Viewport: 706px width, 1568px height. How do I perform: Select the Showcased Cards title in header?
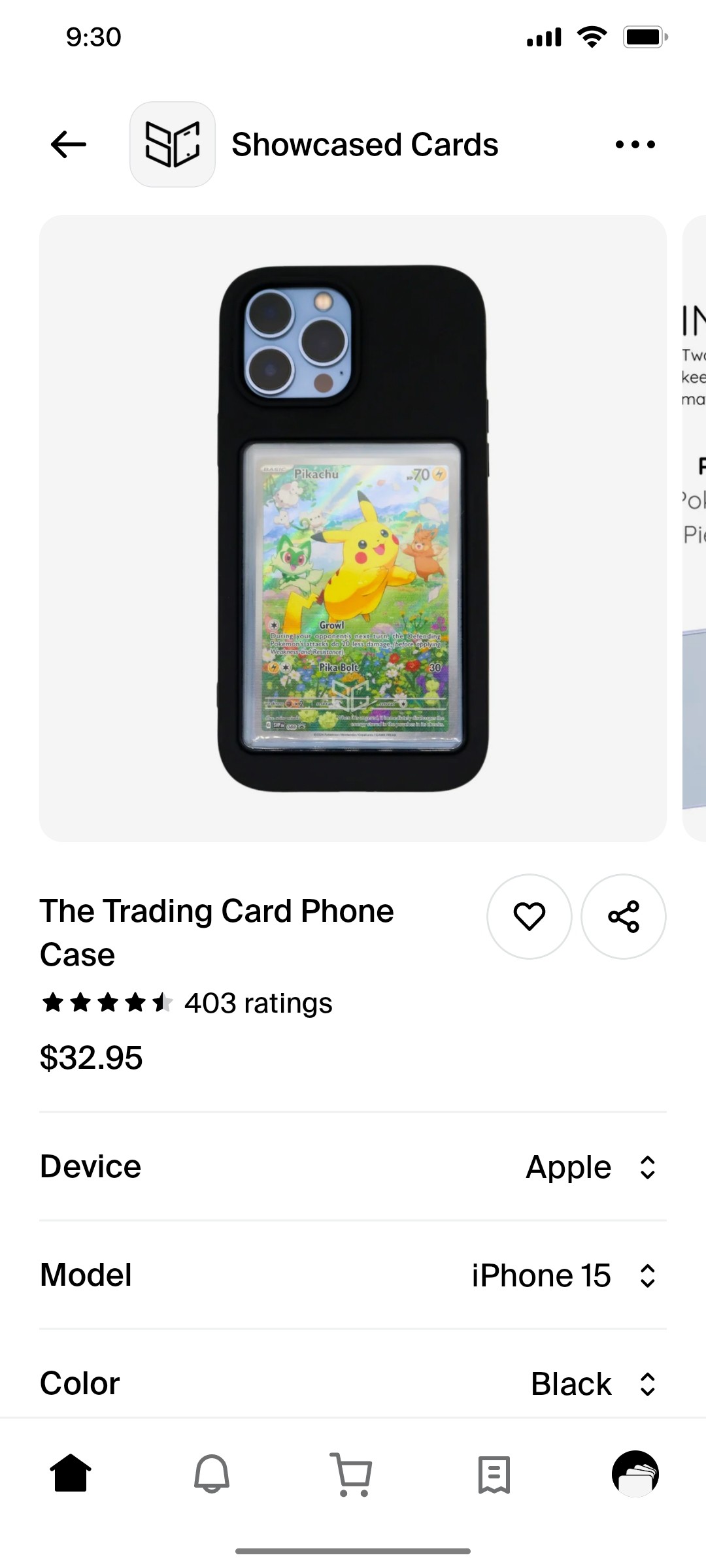[365, 144]
